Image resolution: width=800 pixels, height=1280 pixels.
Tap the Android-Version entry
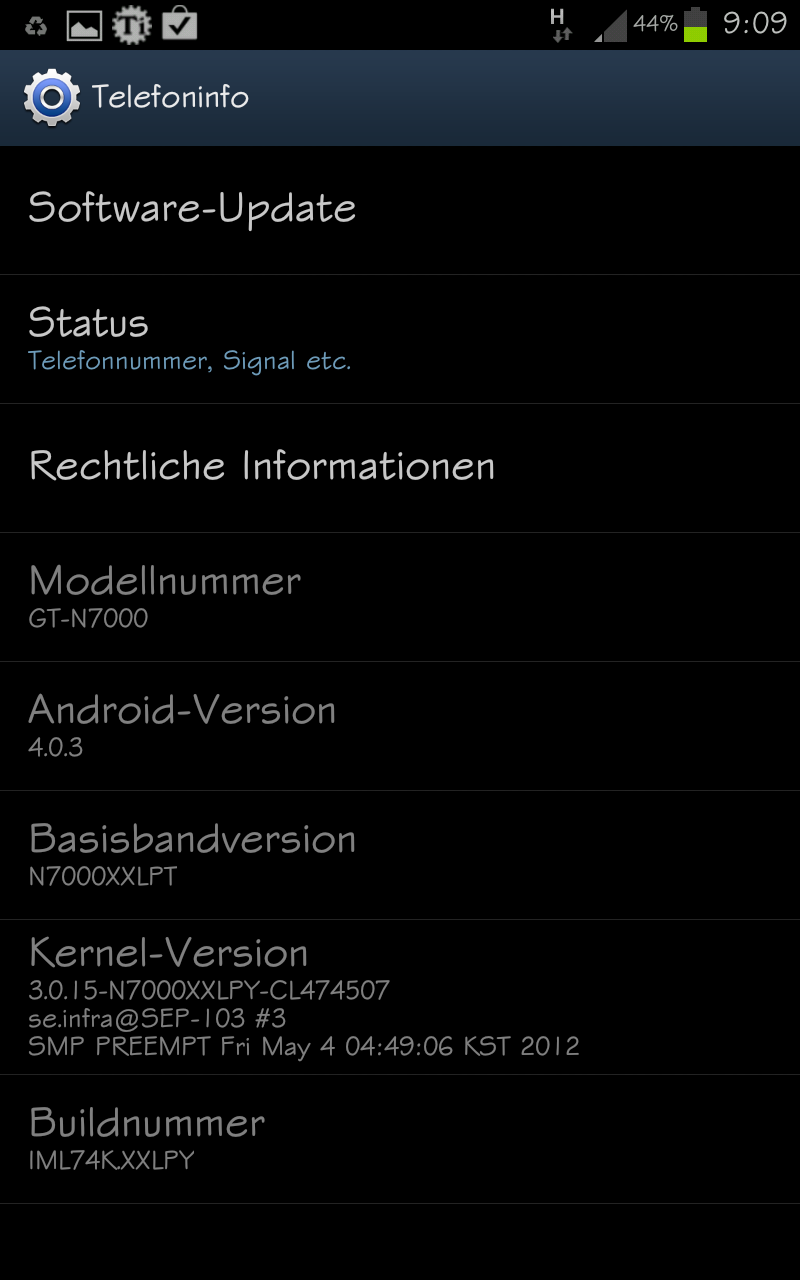point(400,726)
